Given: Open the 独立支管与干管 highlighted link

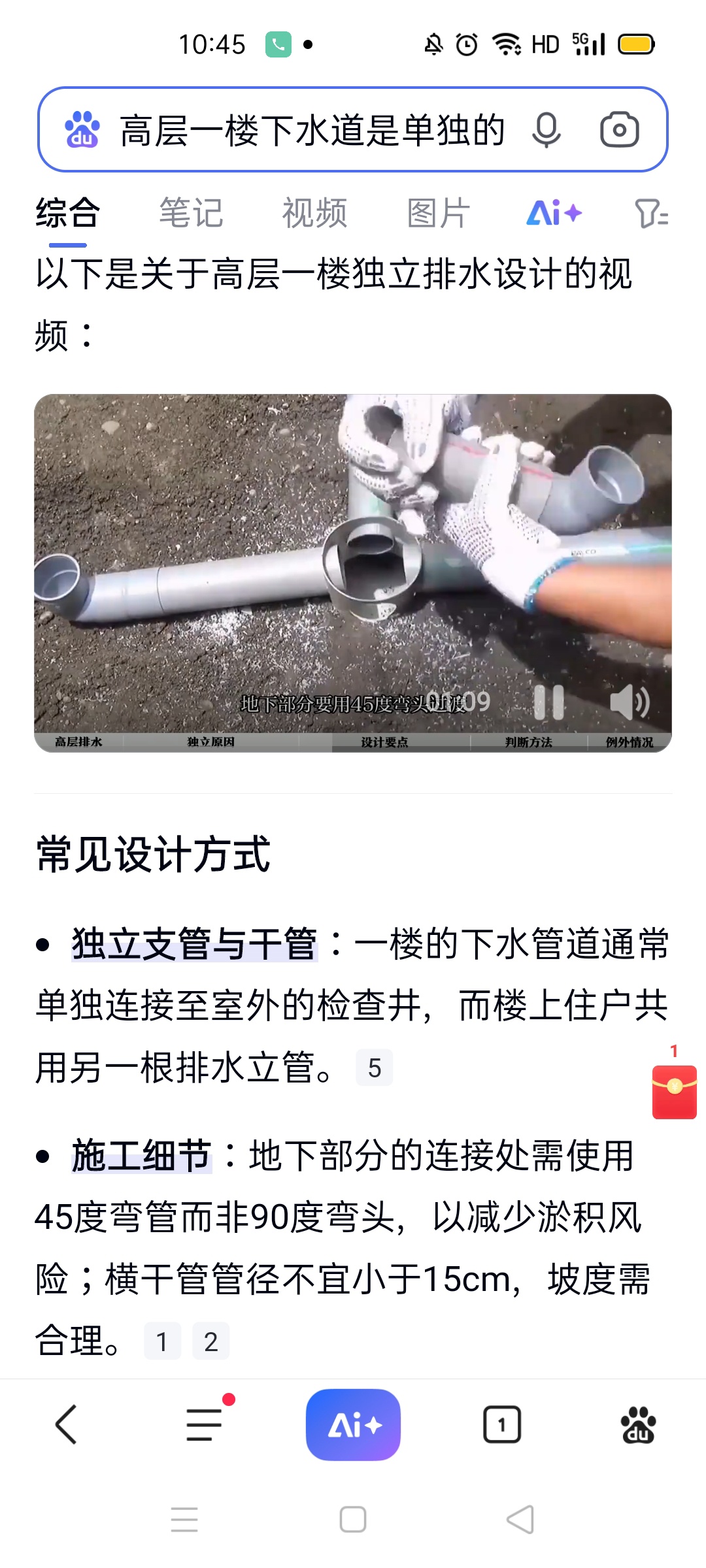Looking at the screenshot, I should click(x=195, y=944).
